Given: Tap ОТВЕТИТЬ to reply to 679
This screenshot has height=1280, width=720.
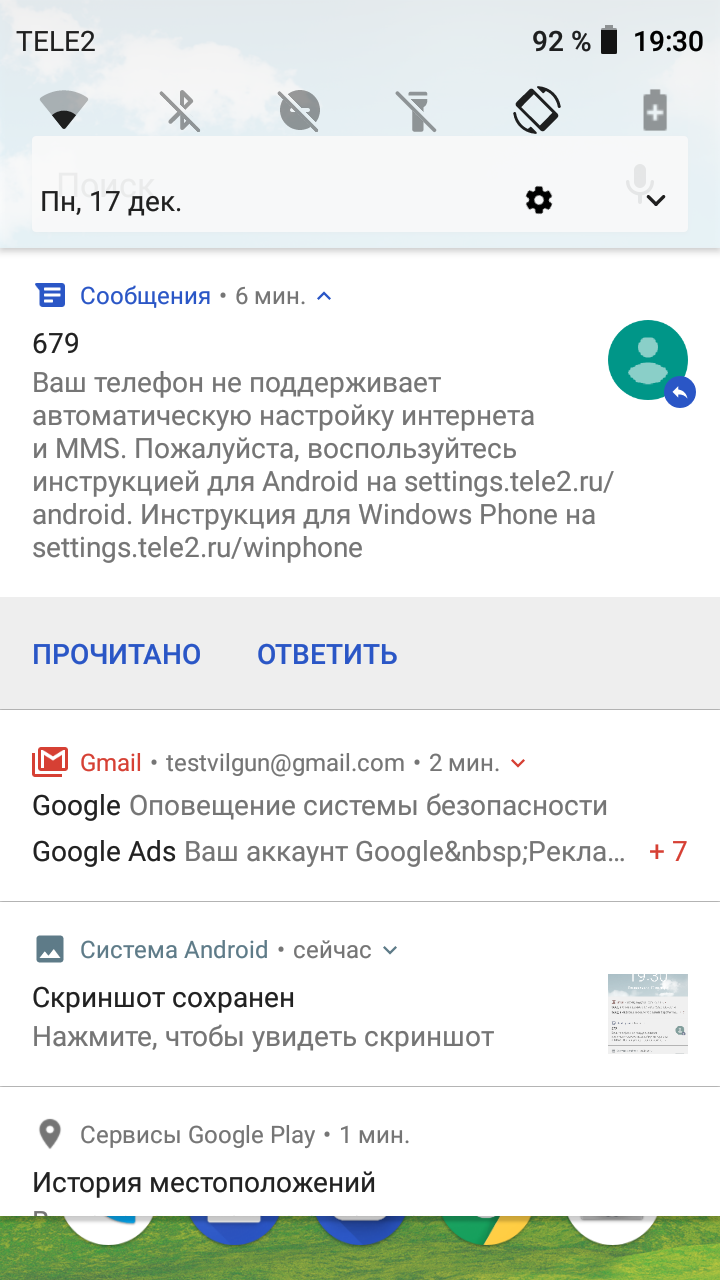Looking at the screenshot, I should click(x=327, y=654).
